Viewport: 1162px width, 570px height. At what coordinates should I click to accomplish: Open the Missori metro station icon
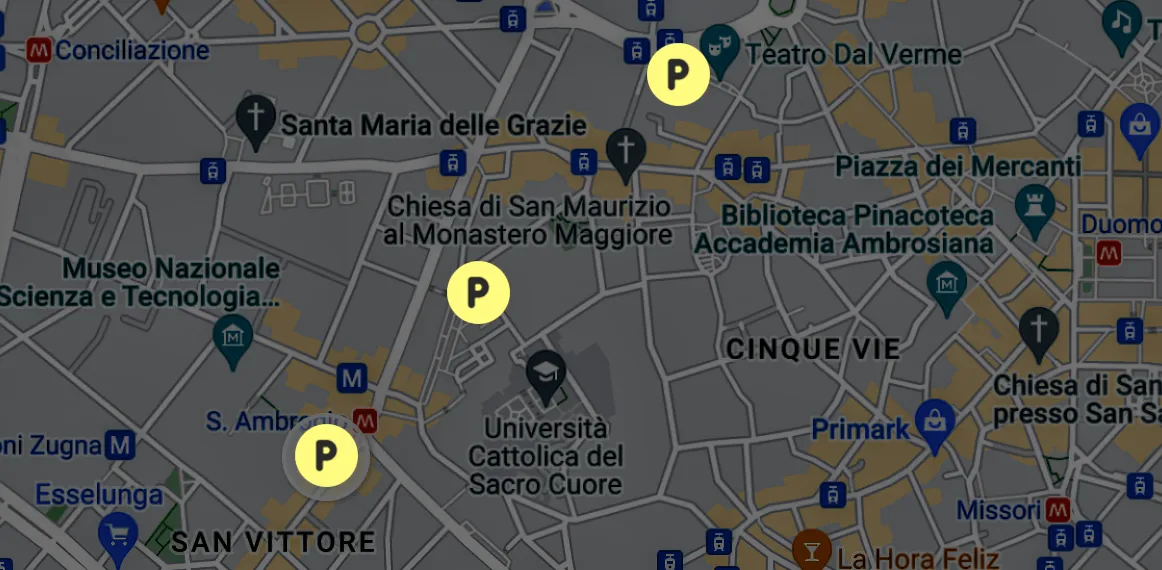[1060, 510]
